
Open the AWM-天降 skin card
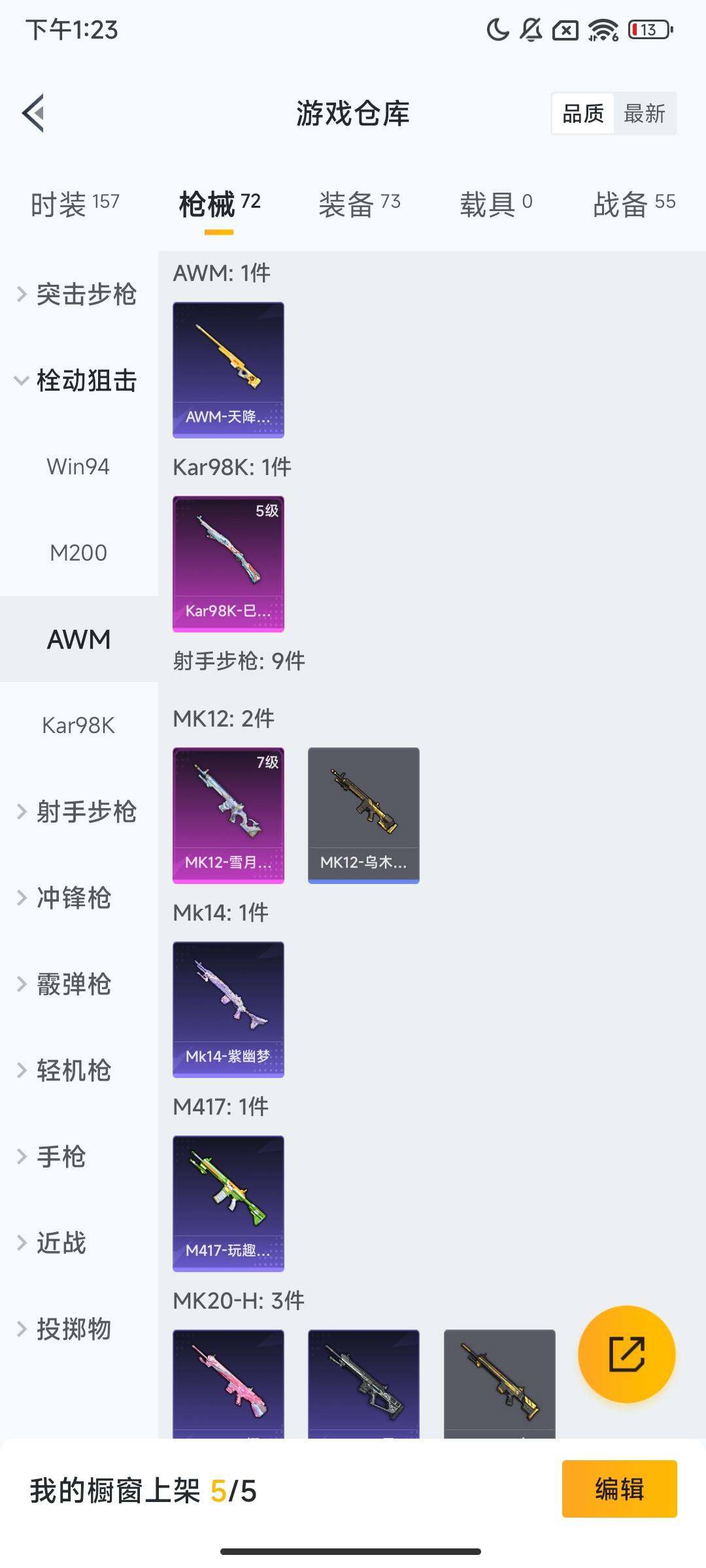[228, 369]
